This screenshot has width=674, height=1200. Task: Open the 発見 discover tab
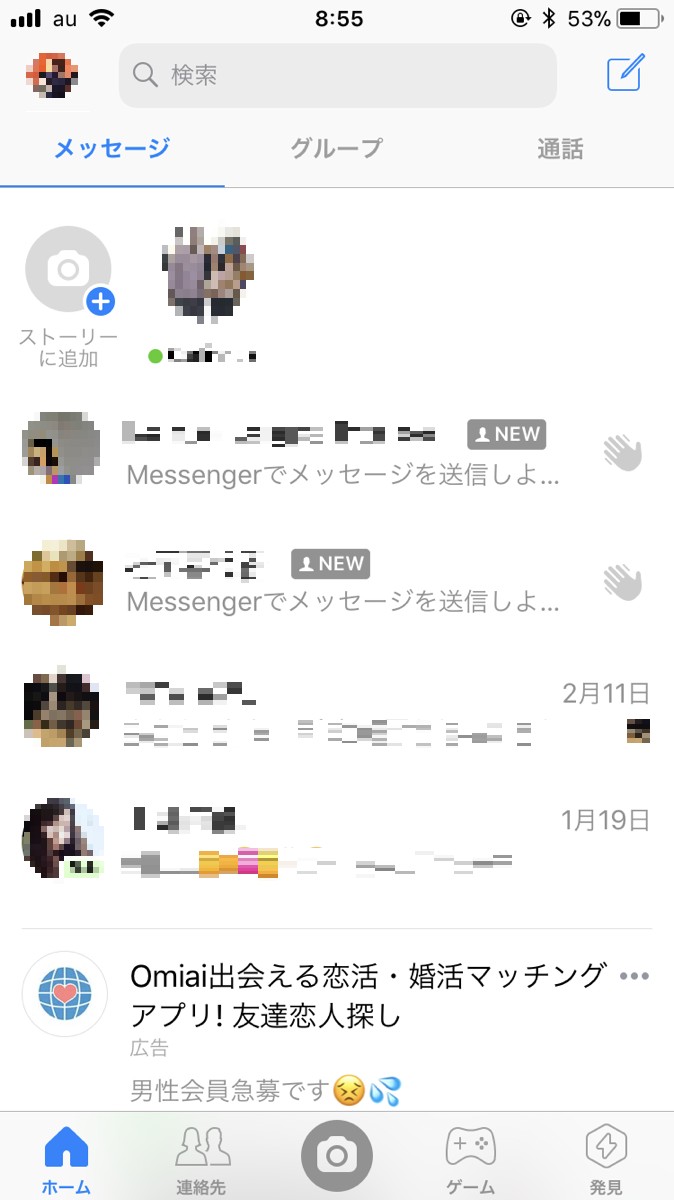click(x=606, y=1158)
